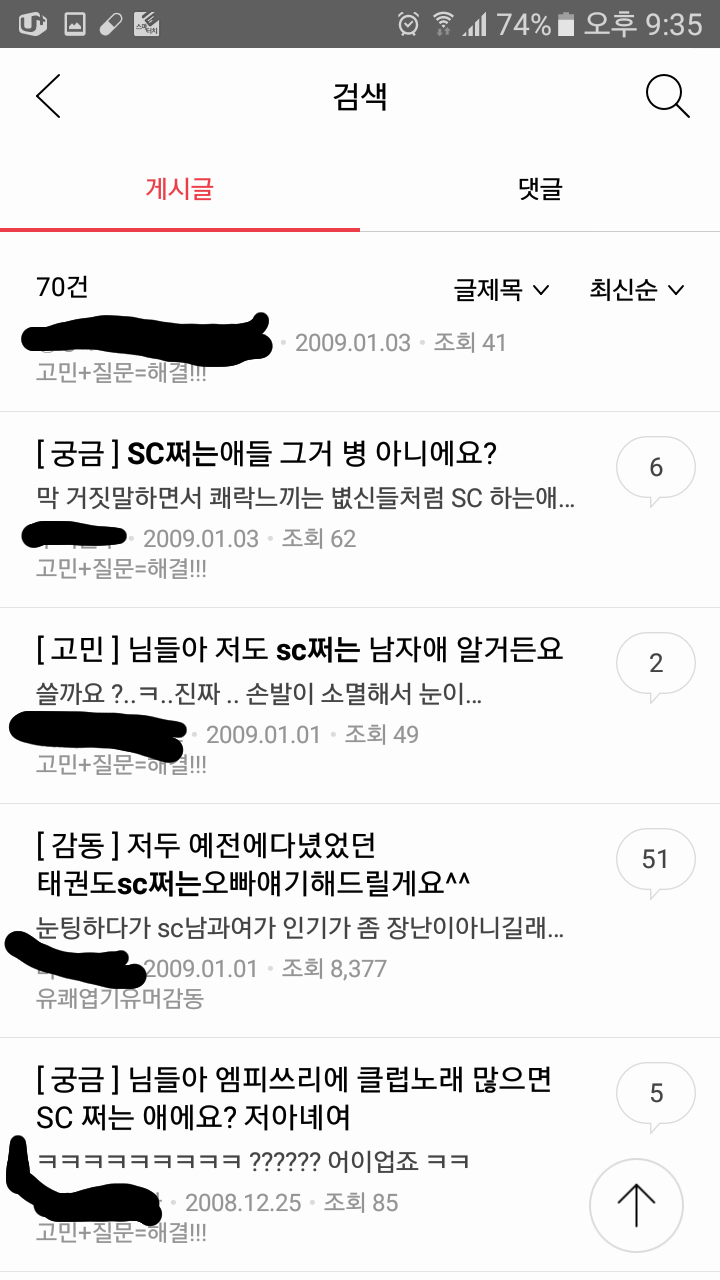Open the comment bubble showing 51
Screen dimensions: 720x1280
click(x=655, y=860)
